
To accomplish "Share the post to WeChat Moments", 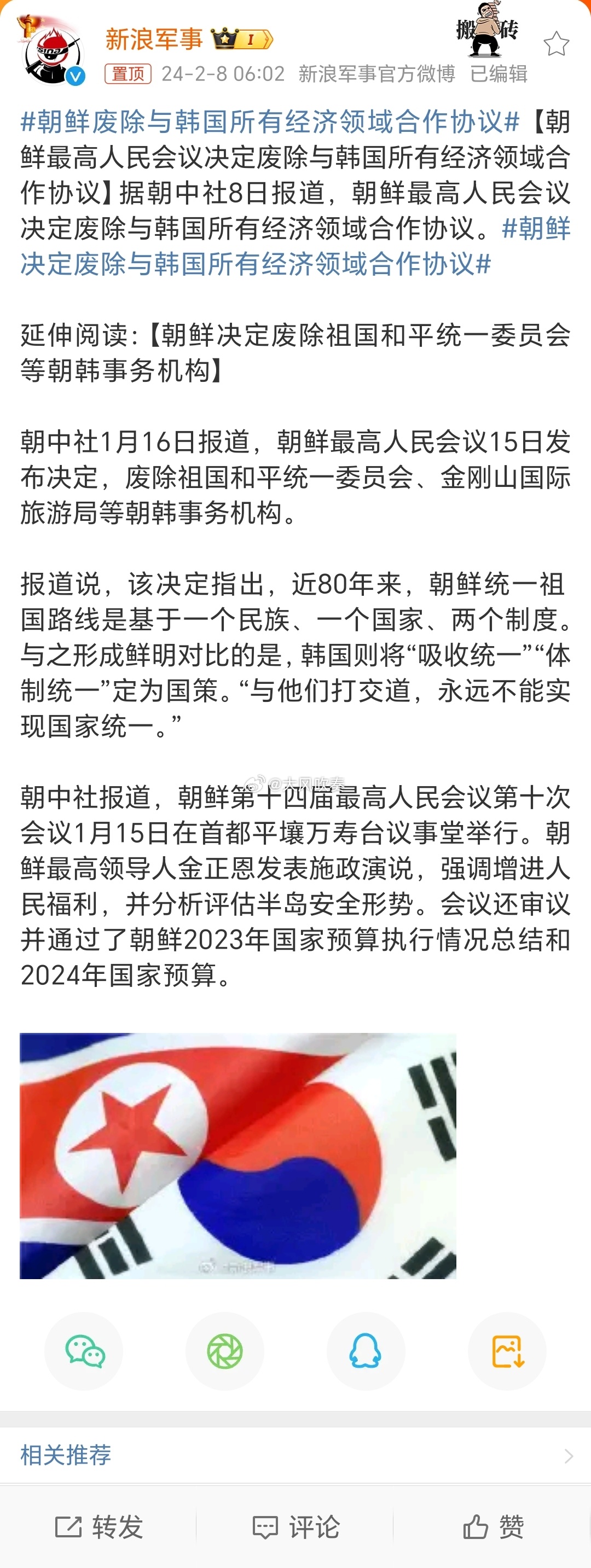I will [224, 1351].
